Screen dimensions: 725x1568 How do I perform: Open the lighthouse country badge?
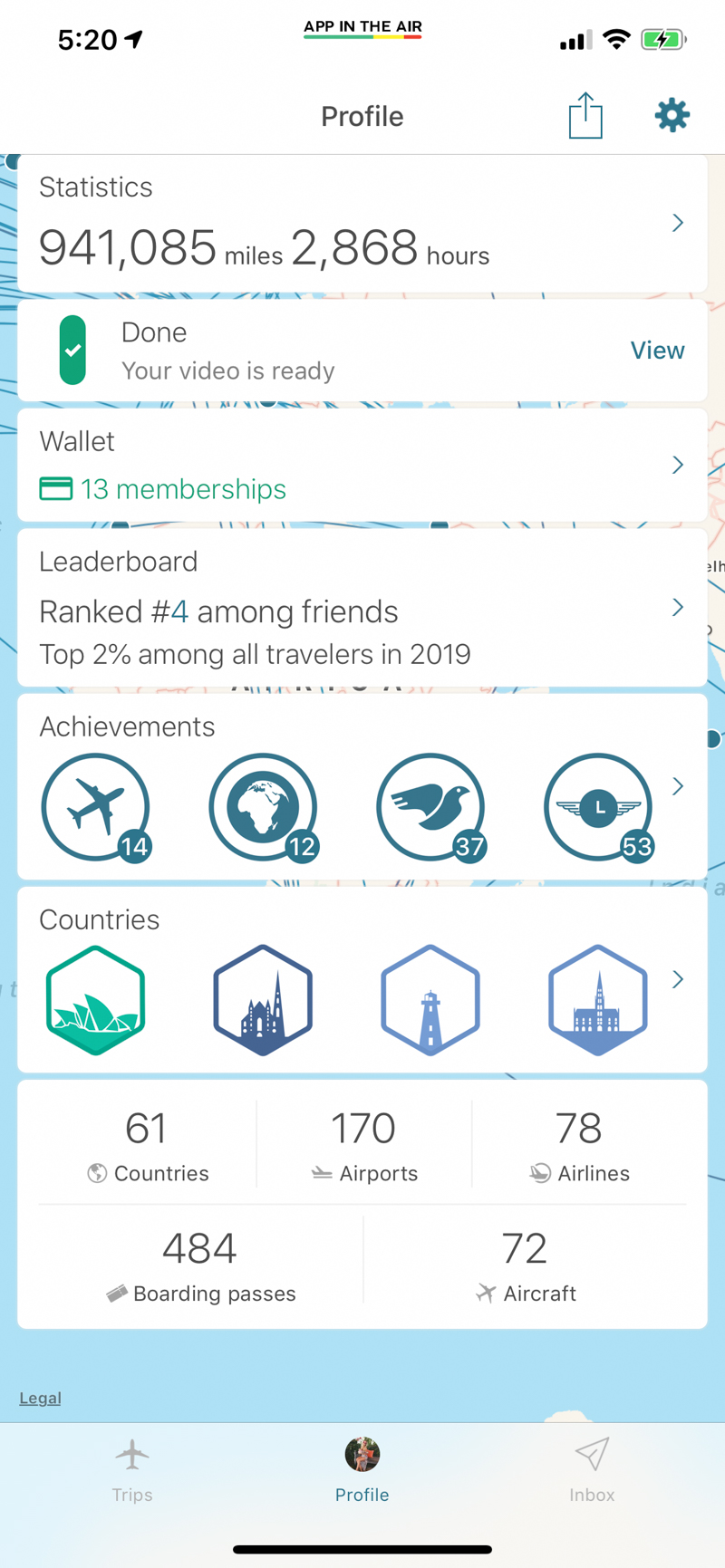(430, 1000)
